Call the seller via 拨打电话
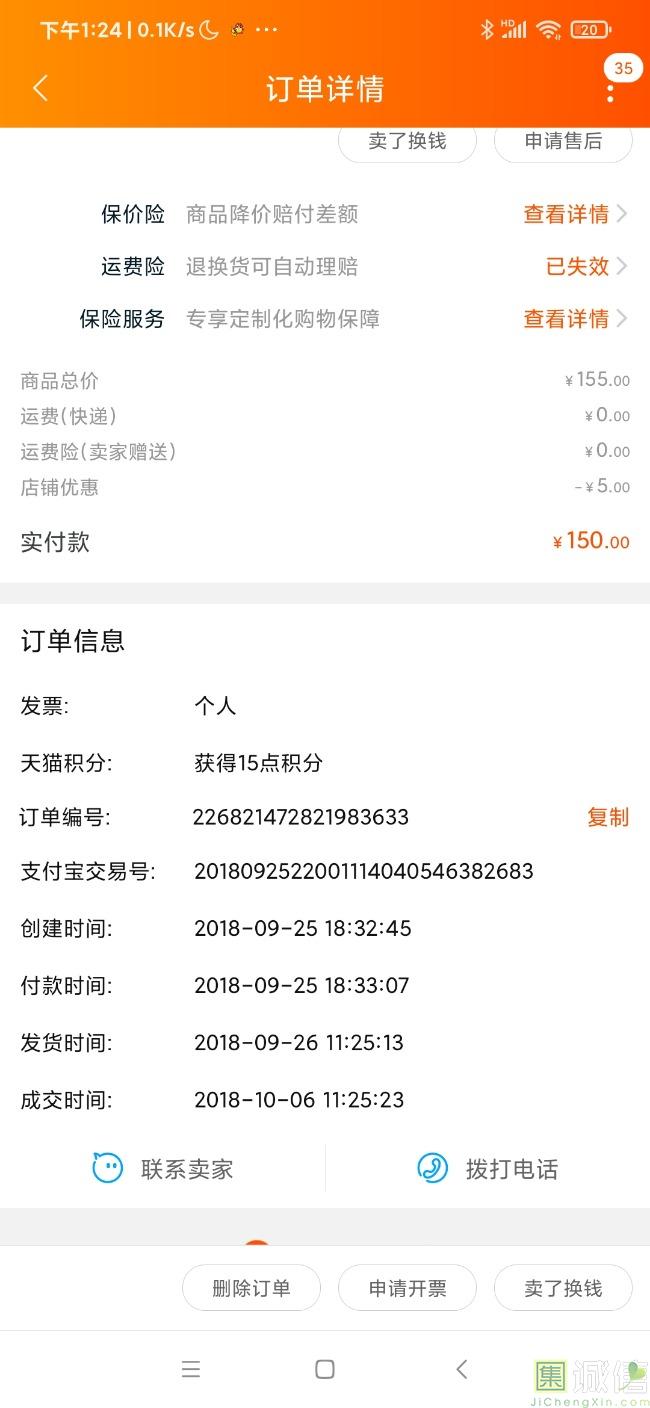 point(488,1169)
